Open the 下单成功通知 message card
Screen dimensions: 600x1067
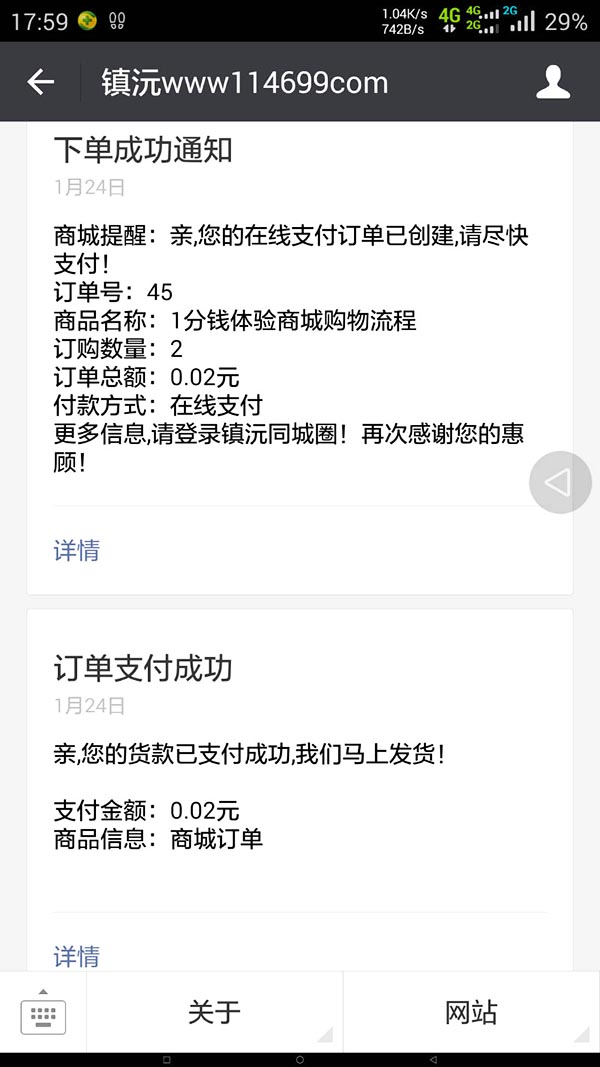(x=300, y=358)
